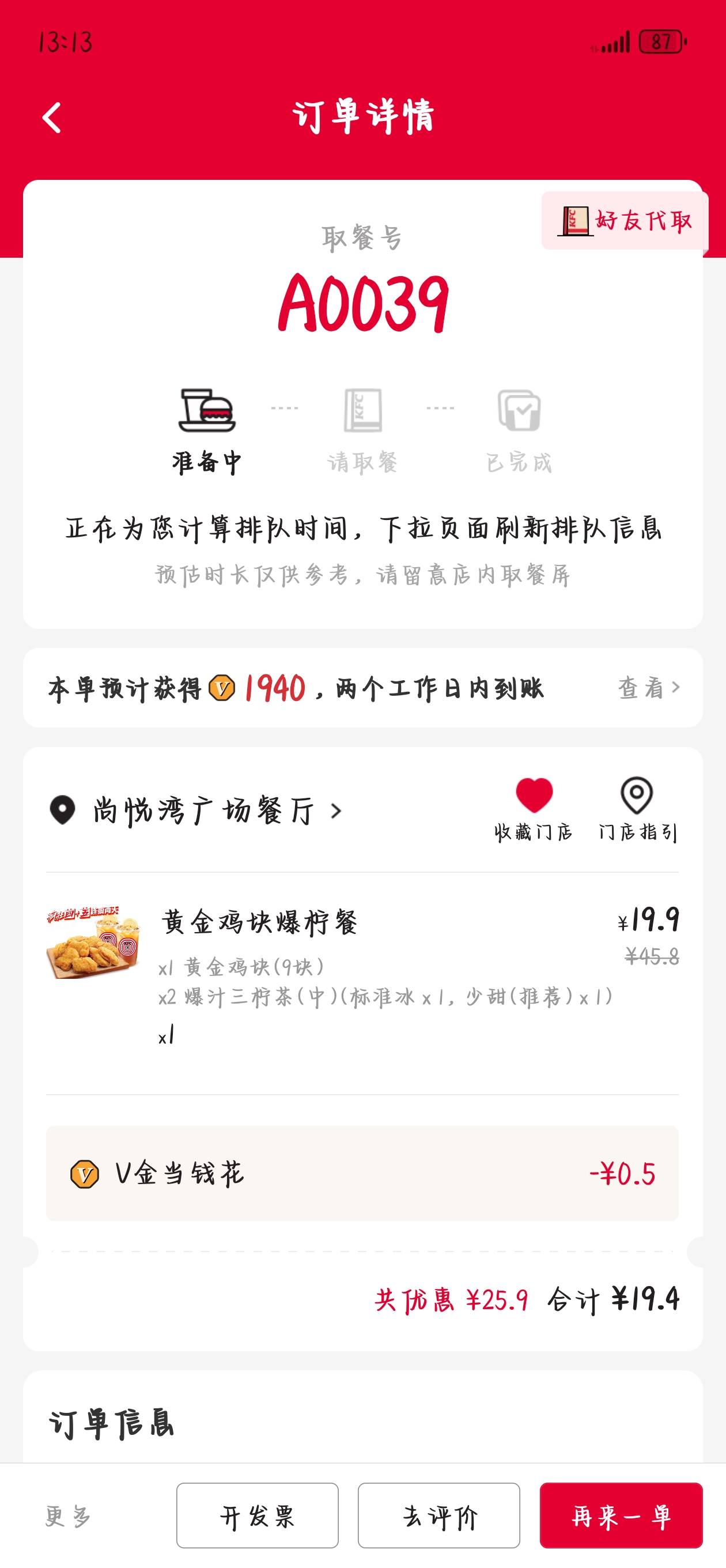
Task: Go back from the order details page
Action: click(x=52, y=117)
